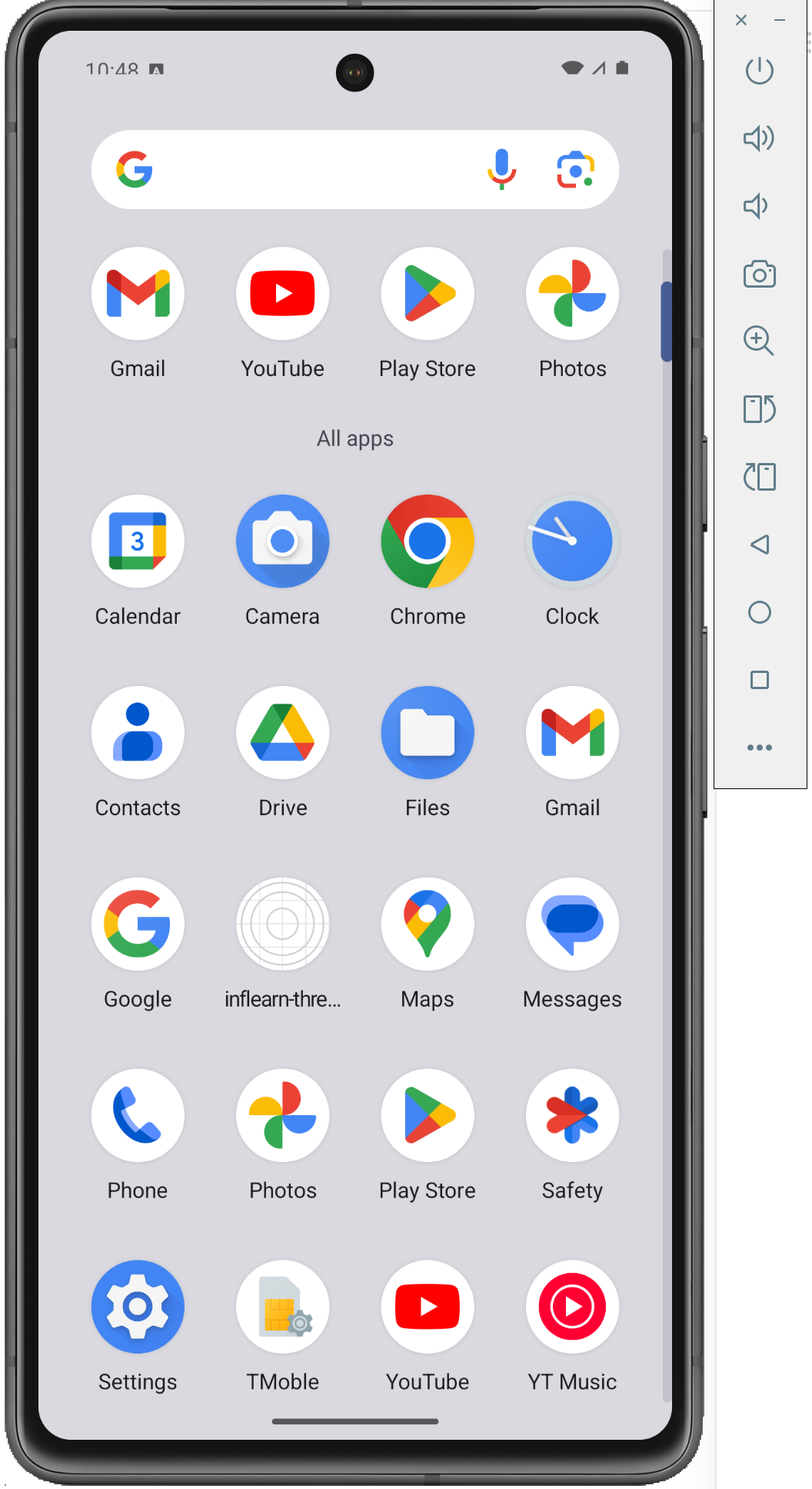Open the Settings app
812x1489 pixels.
[138, 1307]
